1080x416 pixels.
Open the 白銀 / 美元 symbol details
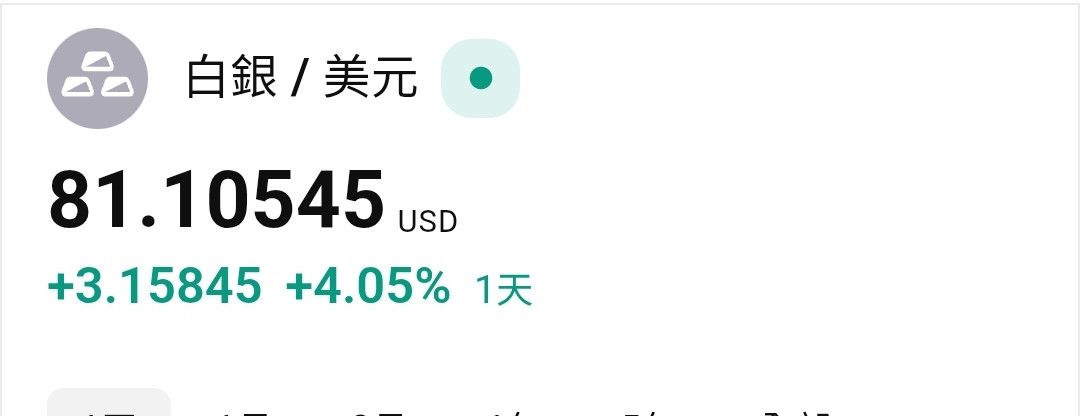click(300, 79)
